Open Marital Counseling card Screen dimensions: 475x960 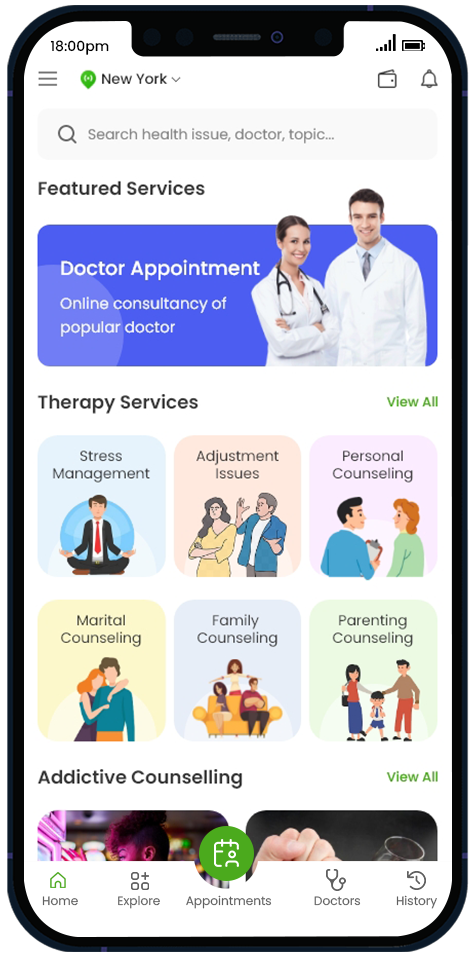point(102,670)
